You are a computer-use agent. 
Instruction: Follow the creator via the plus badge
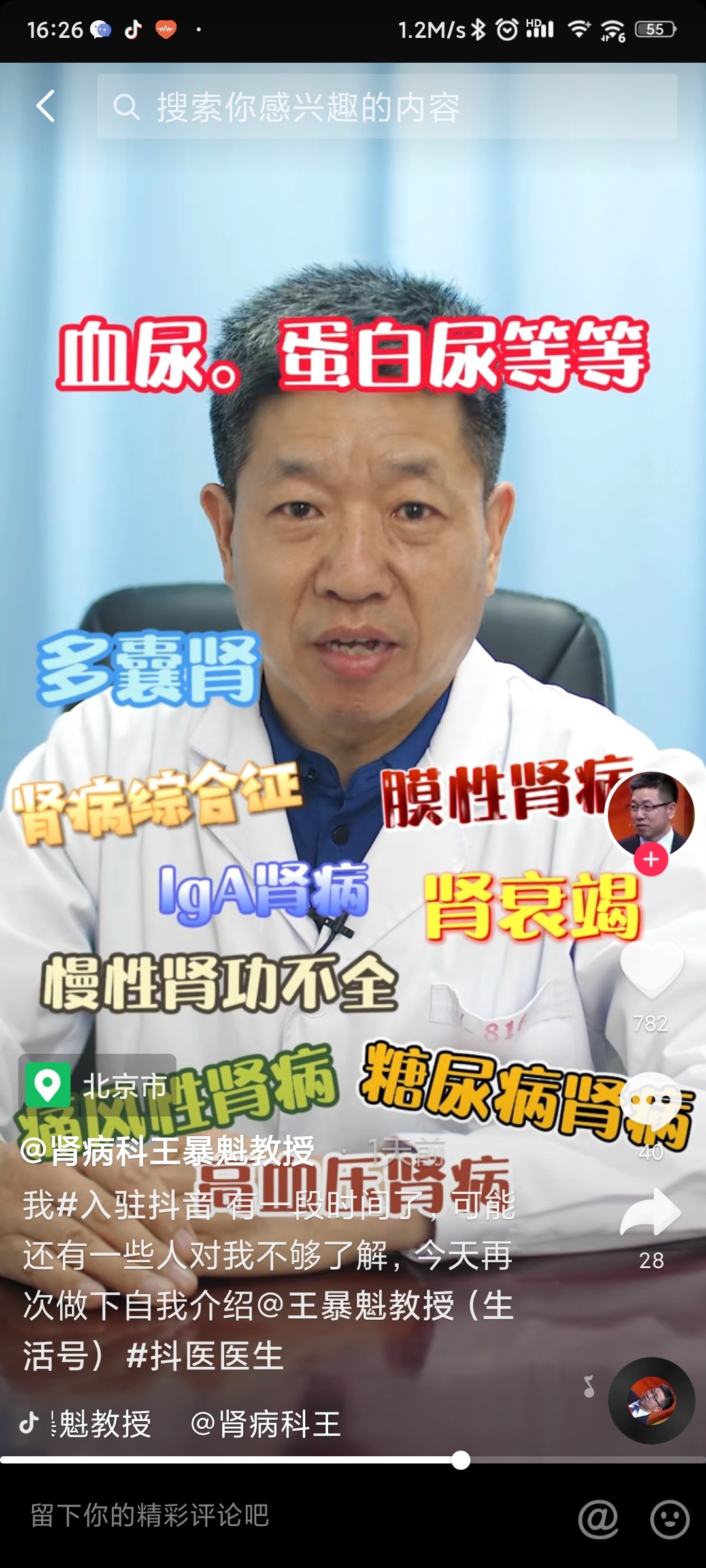[650, 860]
